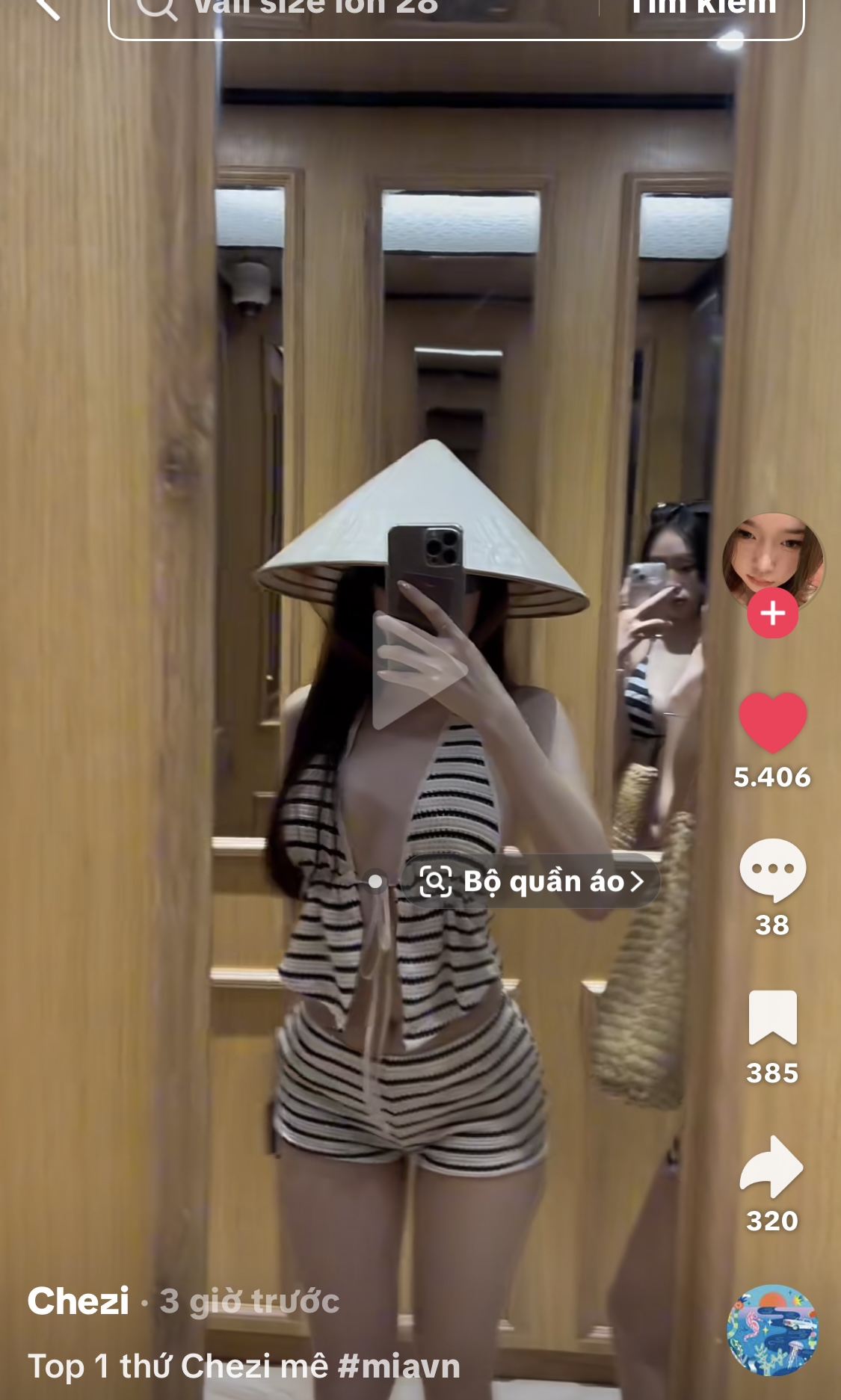Image resolution: width=841 pixels, height=1400 pixels.
Task: Open the 38 comments
Action: coord(772,869)
